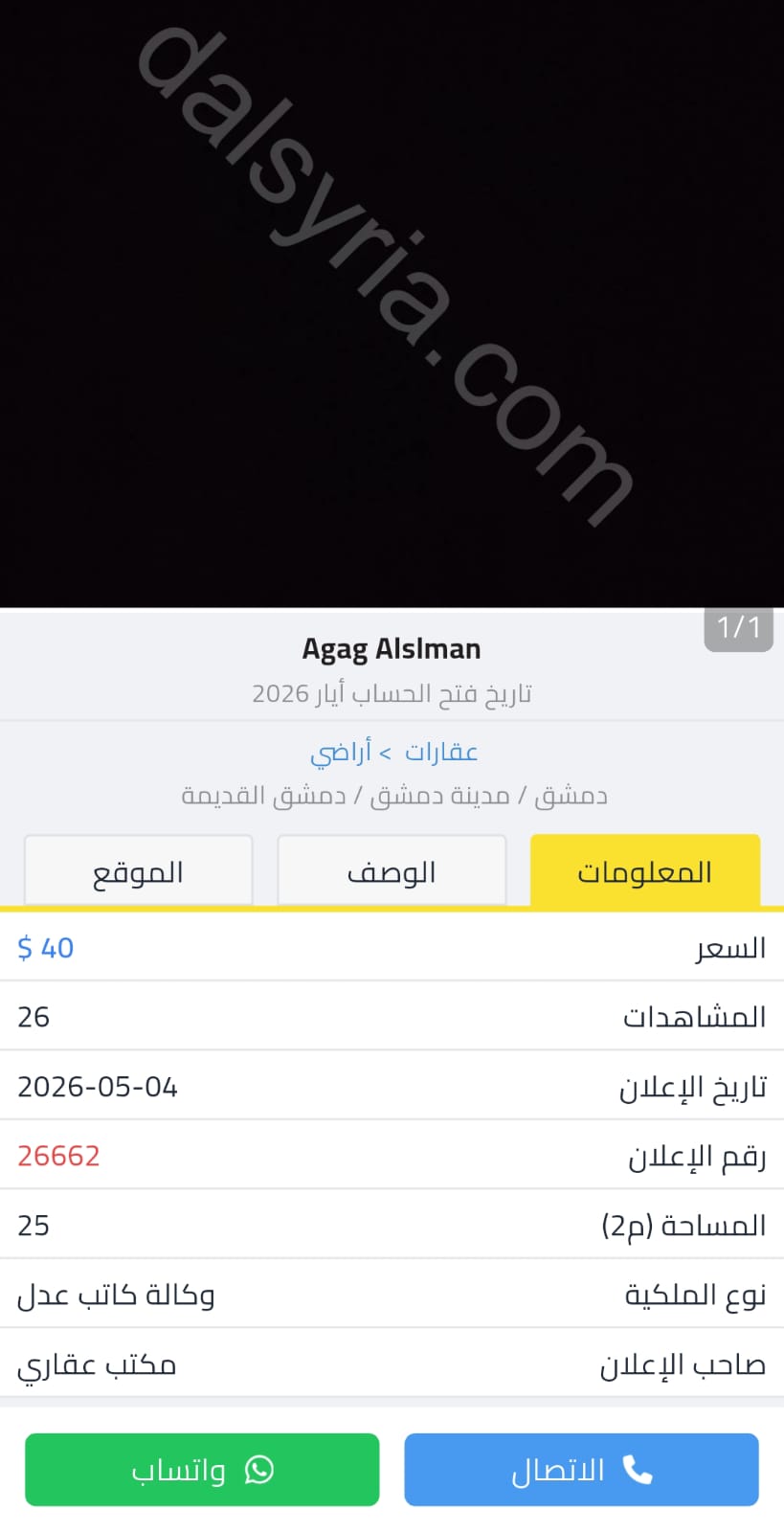Open seller Agag Alslman's profile
Viewport: 784px width, 1532px height.
[392, 649]
